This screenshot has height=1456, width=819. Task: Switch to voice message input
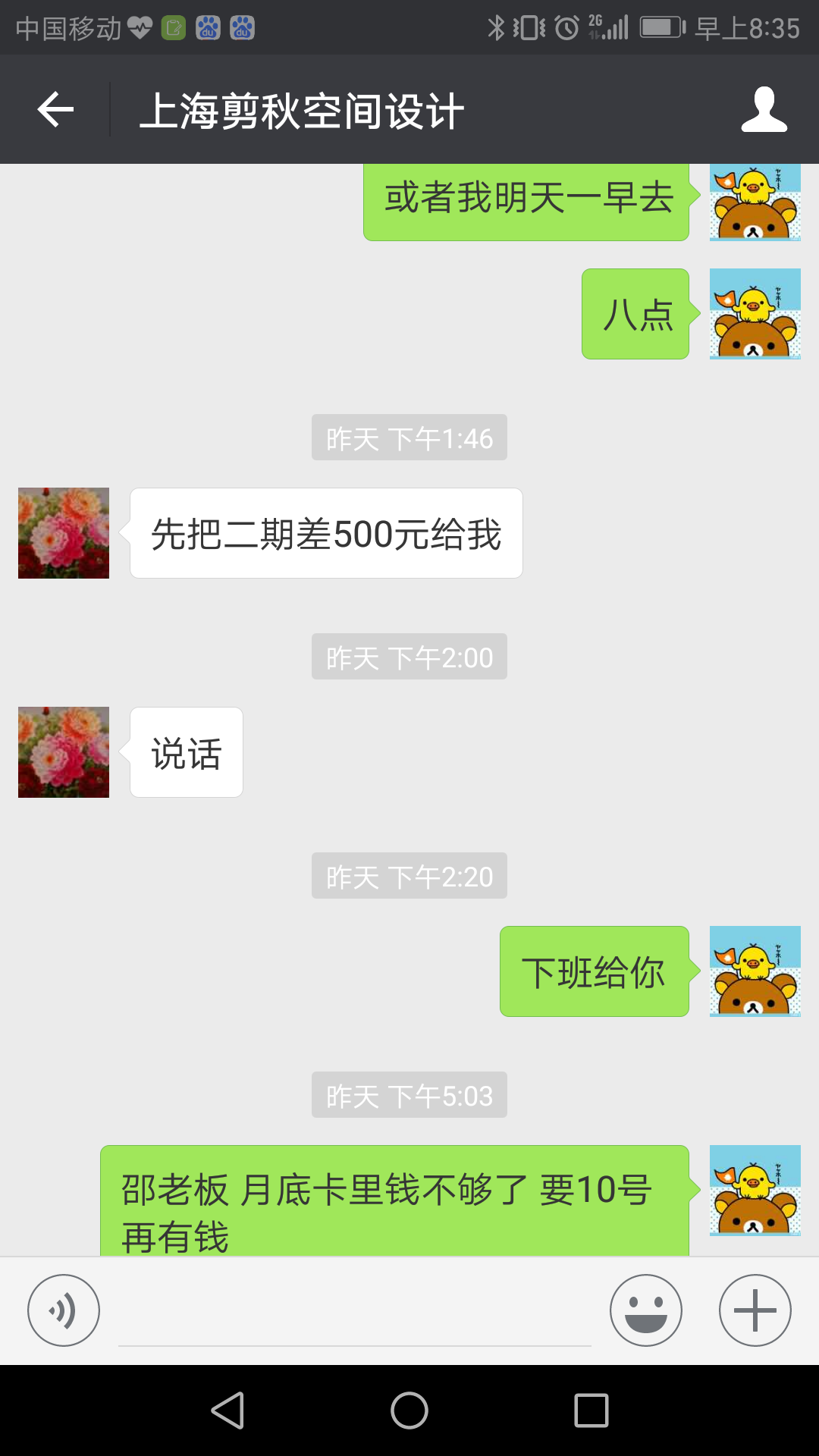pos(64,1310)
